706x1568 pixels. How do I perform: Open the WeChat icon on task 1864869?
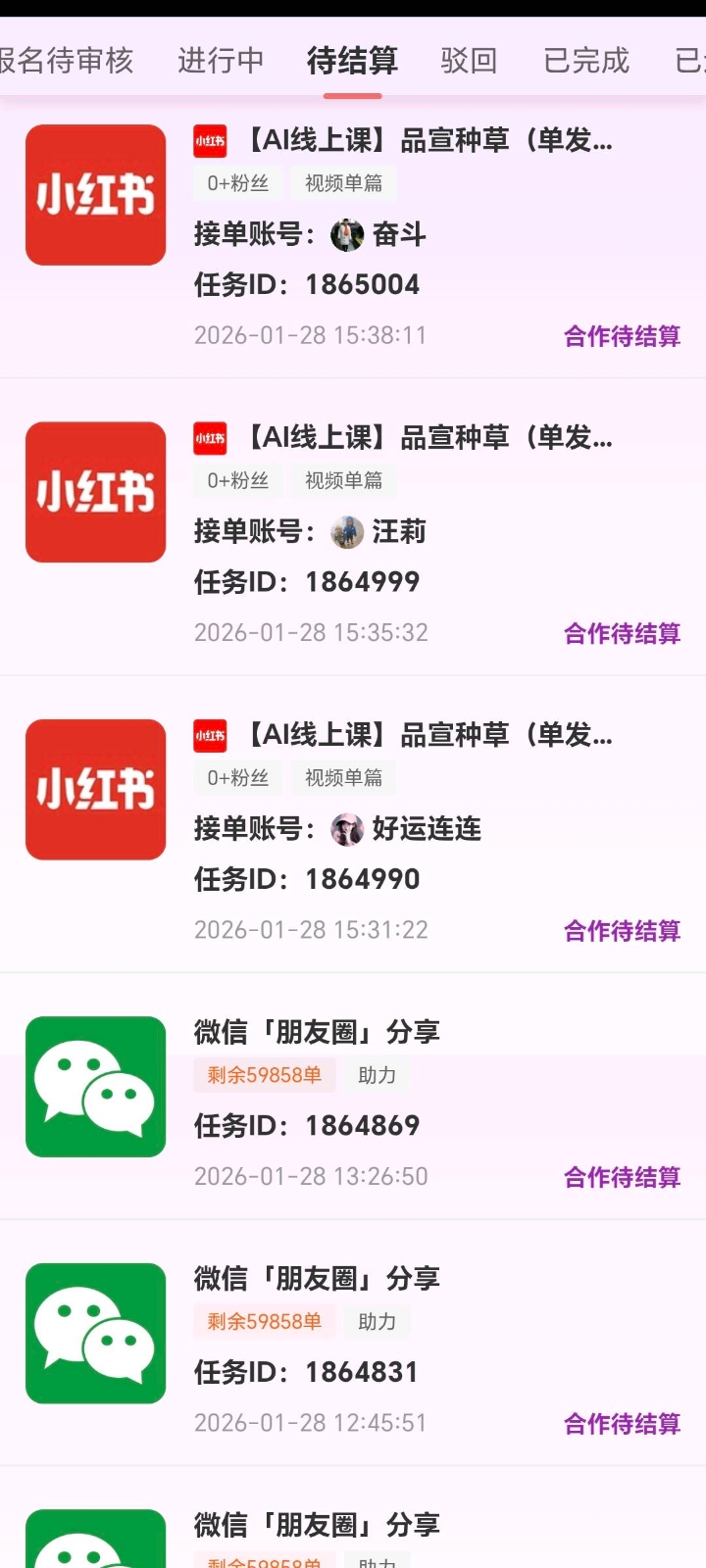pos(95,1088)
